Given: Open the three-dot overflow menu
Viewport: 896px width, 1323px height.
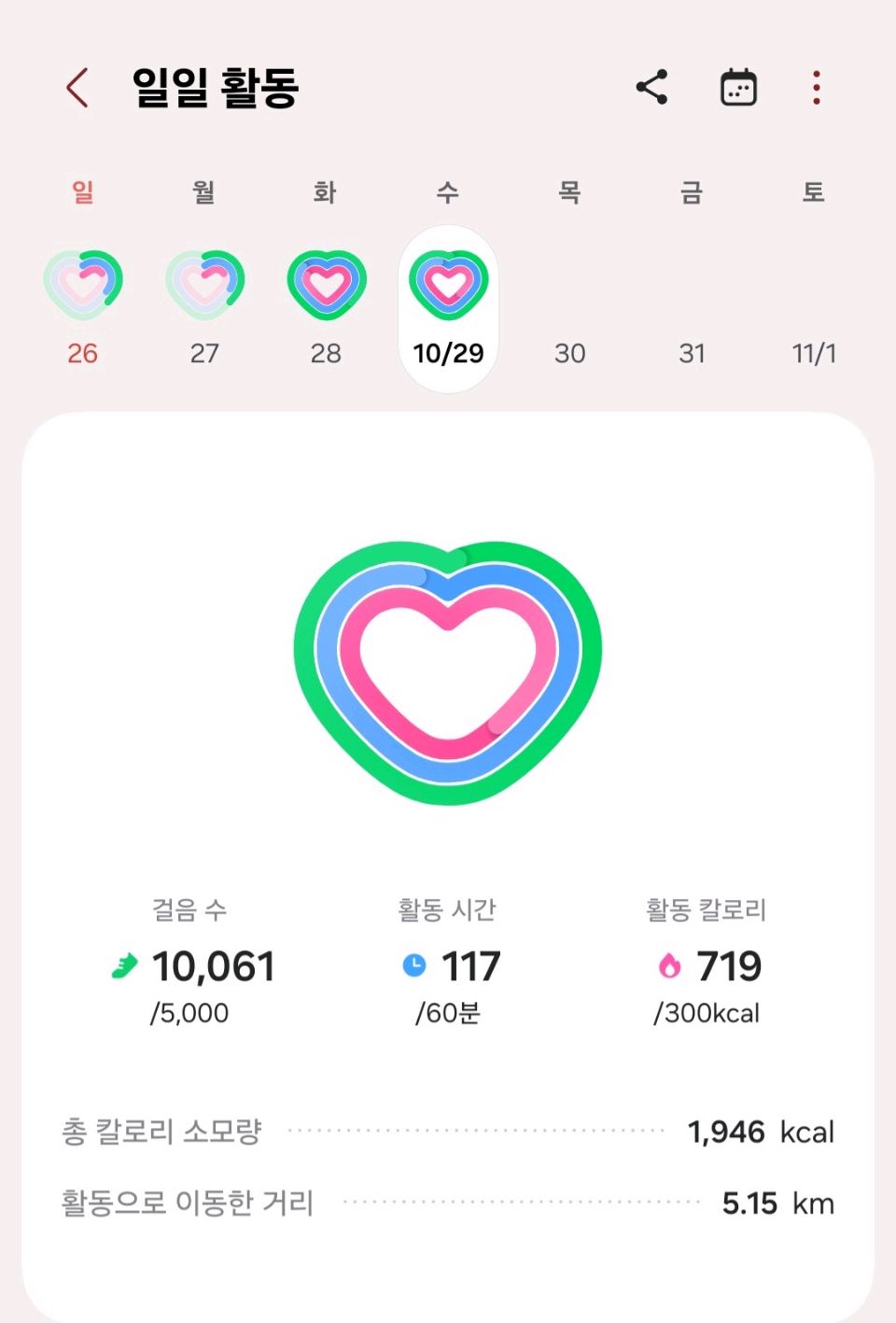Looking at the screenshot, I should coord(817,88).
